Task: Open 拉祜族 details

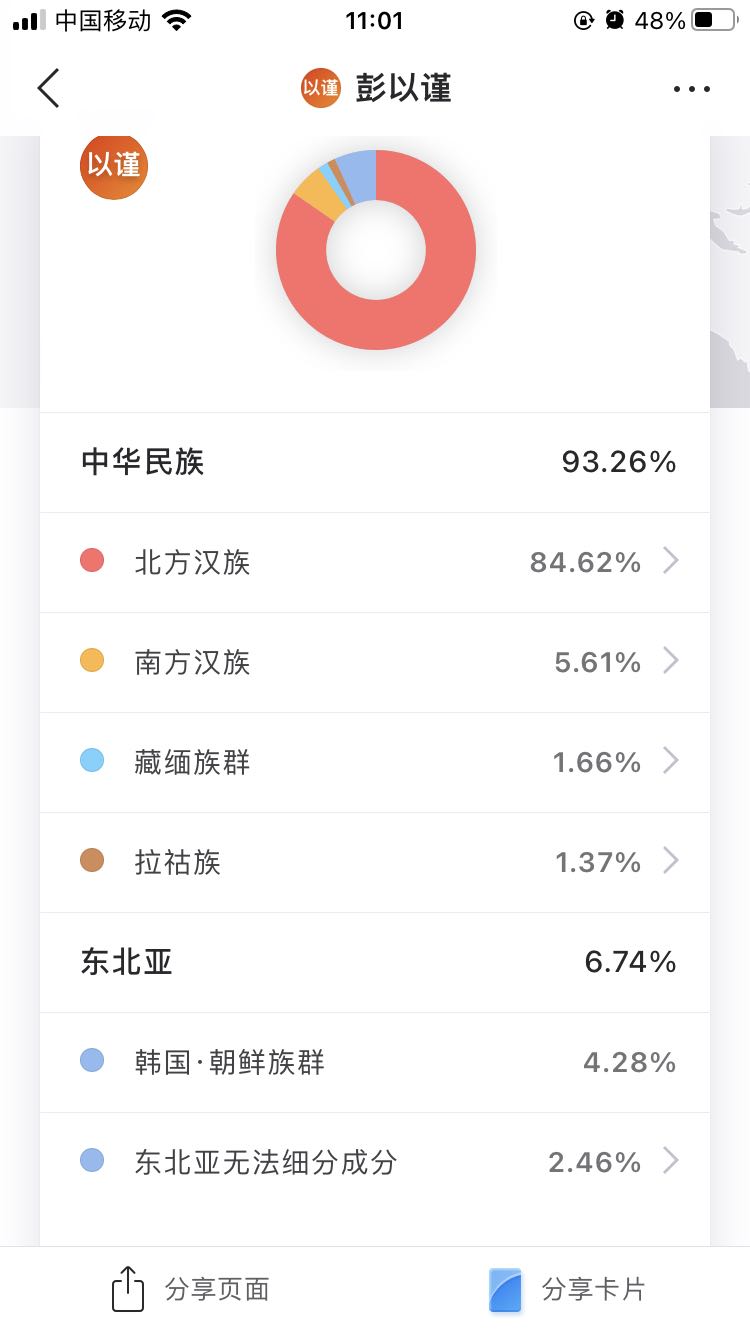Action: [x=375, y=862]
